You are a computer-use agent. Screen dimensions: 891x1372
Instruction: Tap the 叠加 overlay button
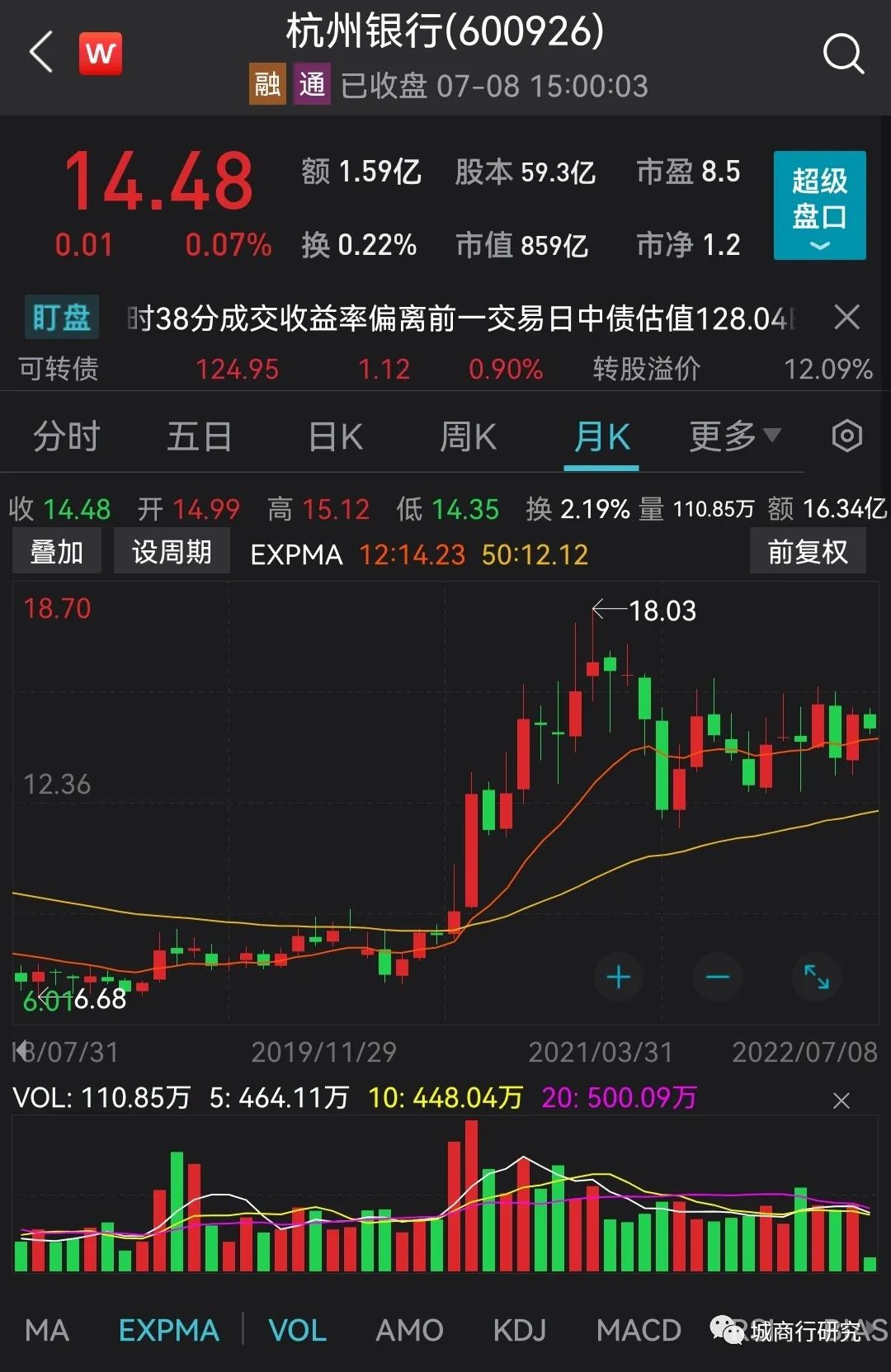(x=57, y=552)
